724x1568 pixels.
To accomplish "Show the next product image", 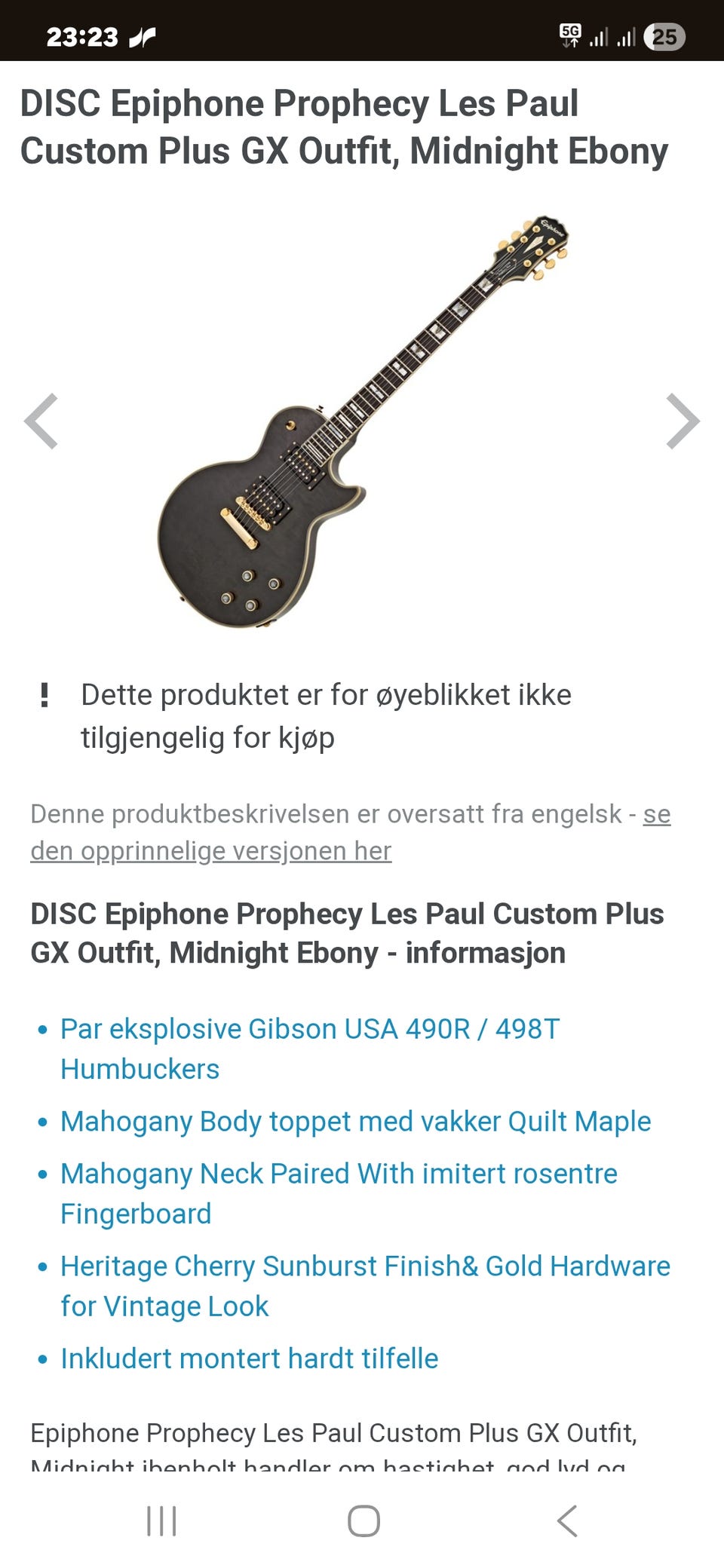I will tap(683, 421).
